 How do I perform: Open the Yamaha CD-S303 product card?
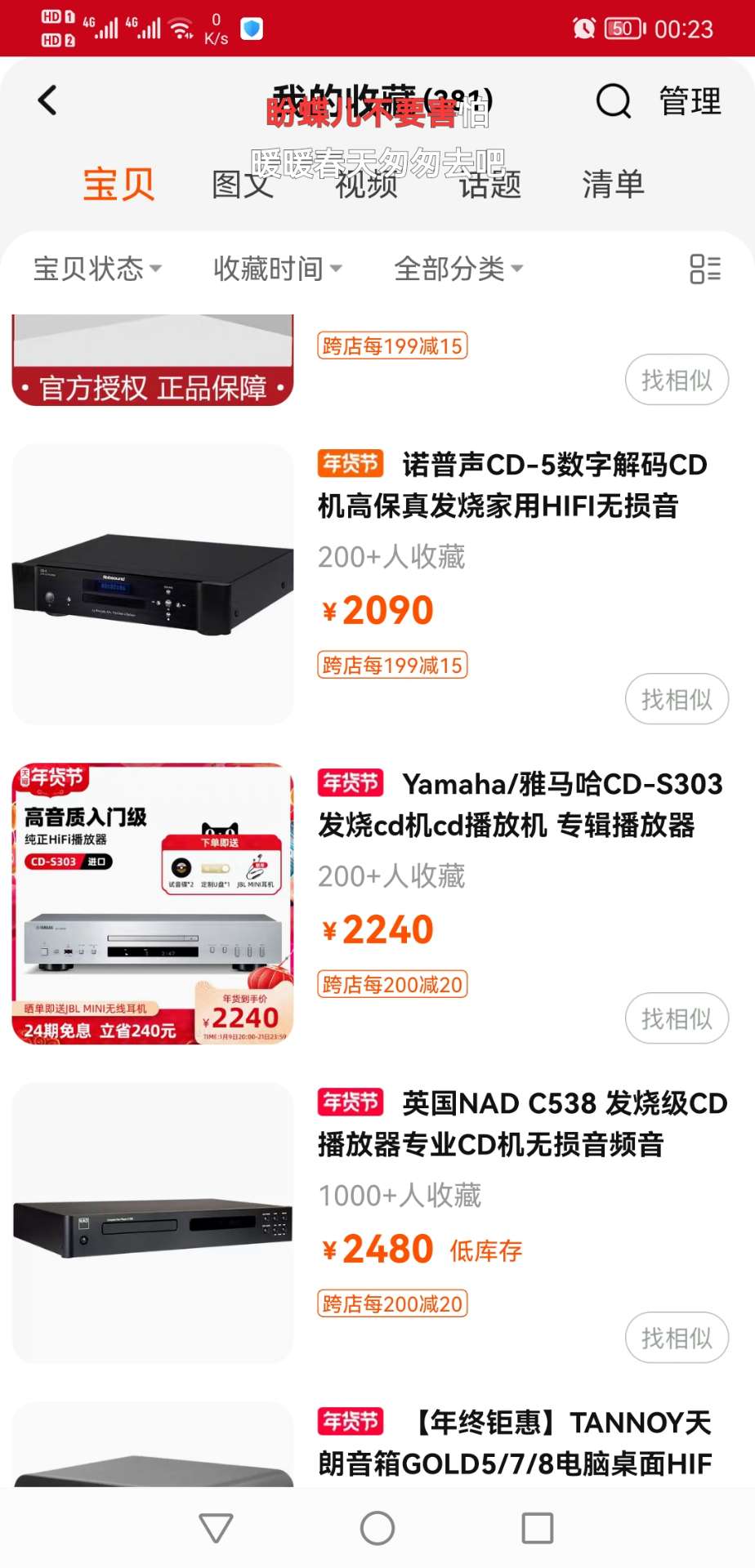520,804
